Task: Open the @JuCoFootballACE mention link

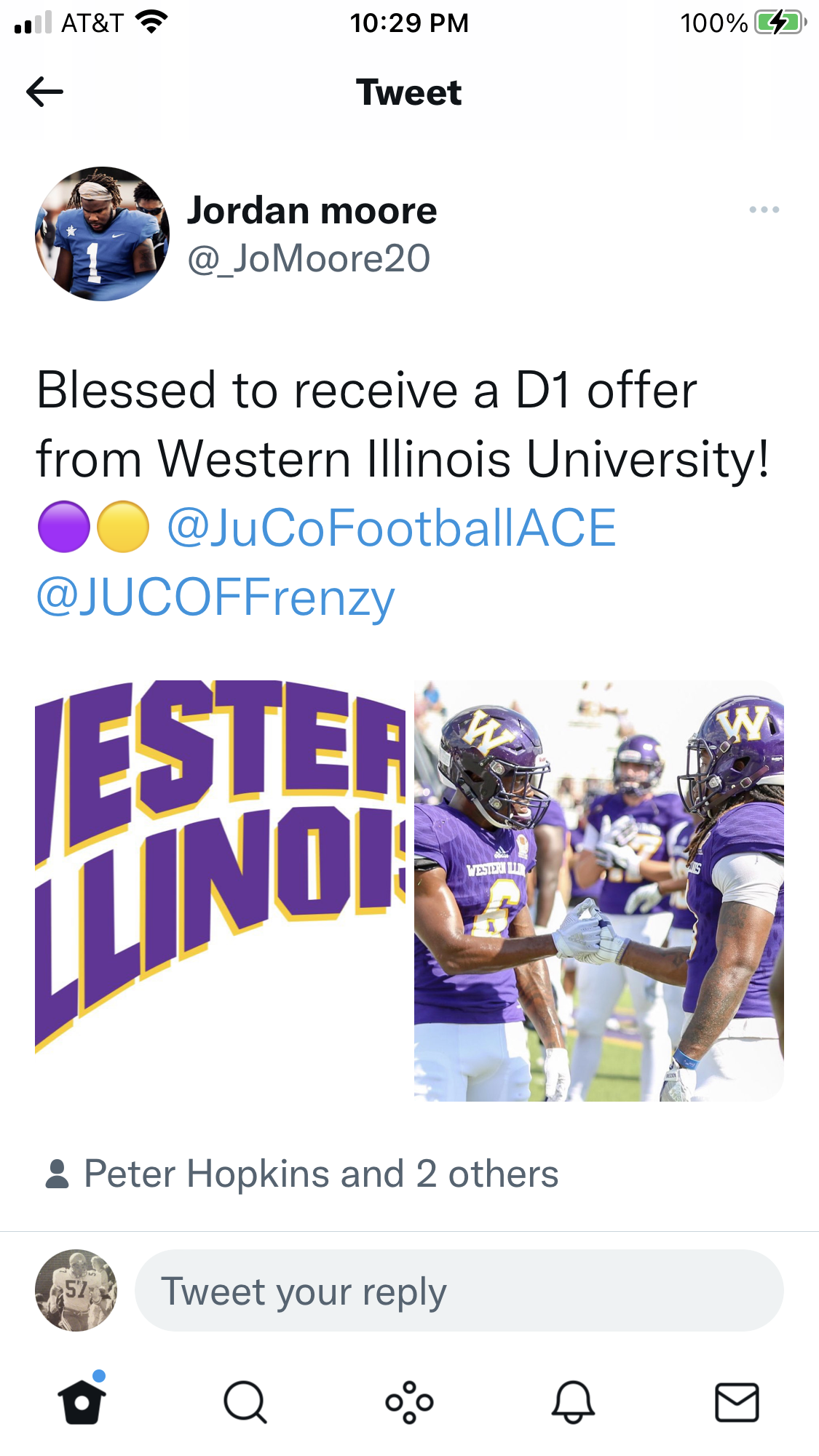Action: point(392,528)
